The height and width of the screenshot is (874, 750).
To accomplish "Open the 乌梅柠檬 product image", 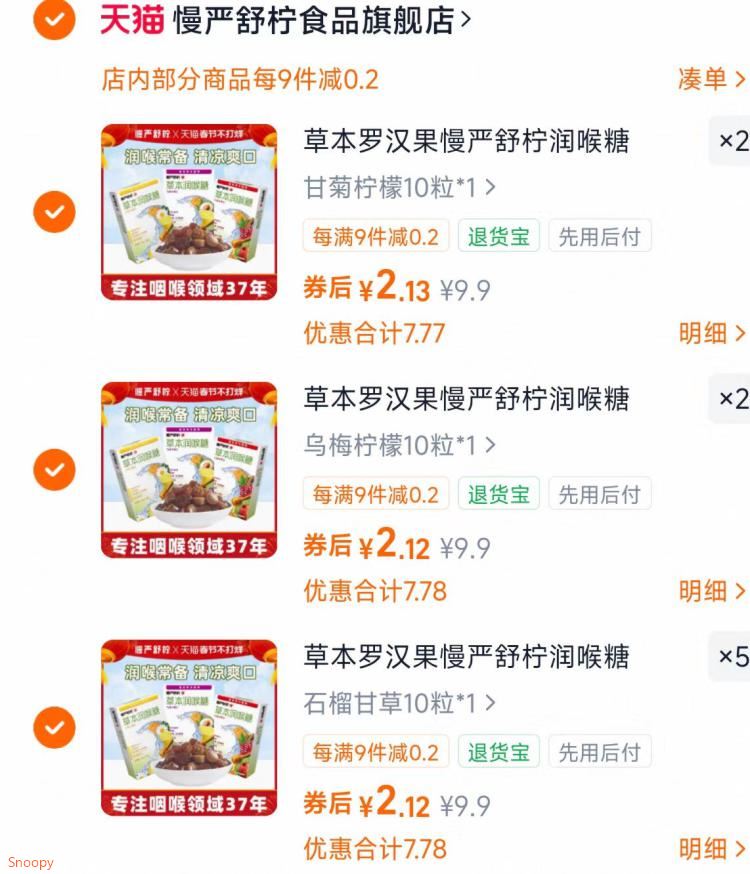I will [x=189, y=469].
